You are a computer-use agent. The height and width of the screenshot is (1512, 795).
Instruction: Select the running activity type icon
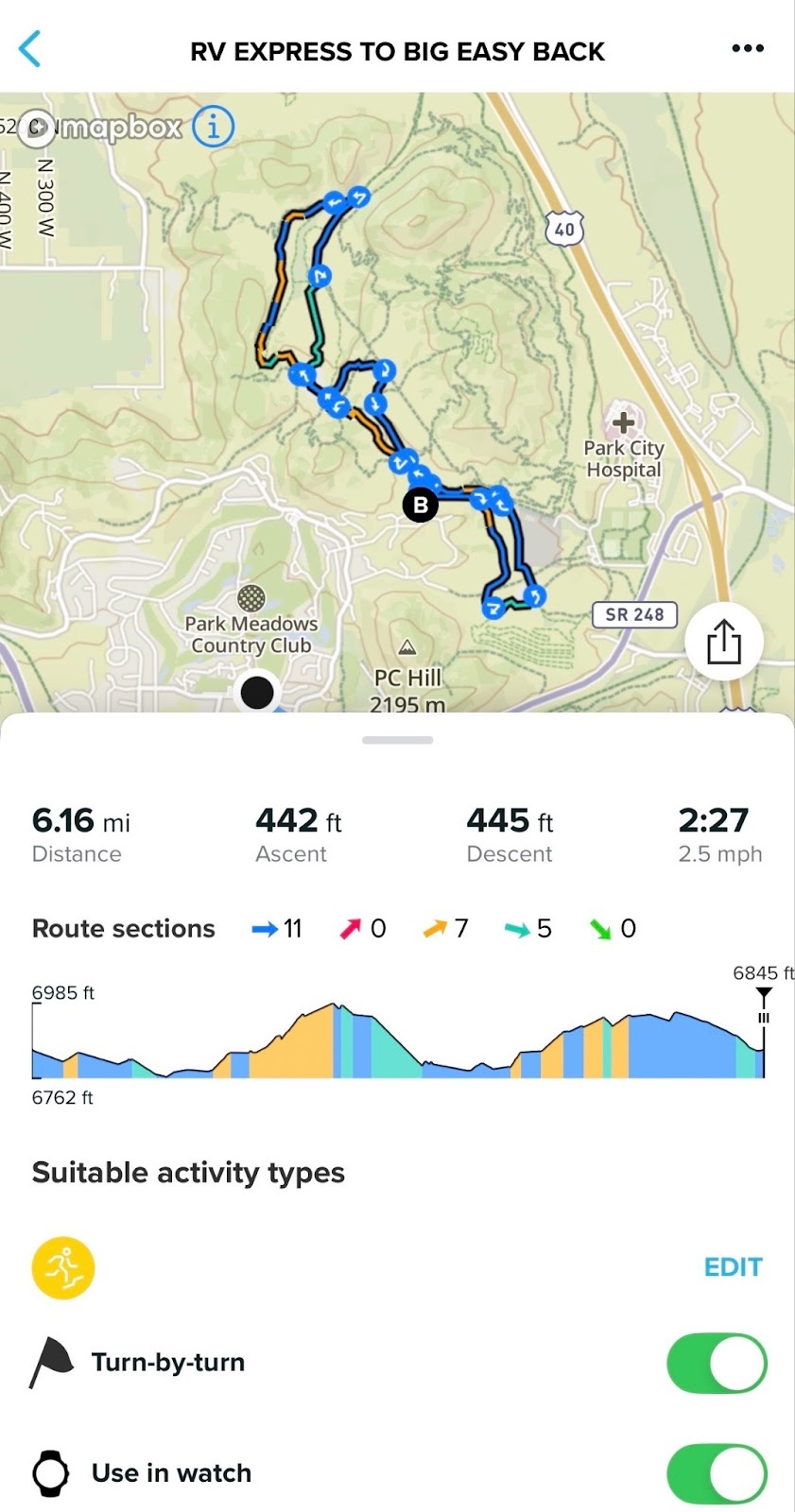pyautogui.click(x=63, y=1267)
